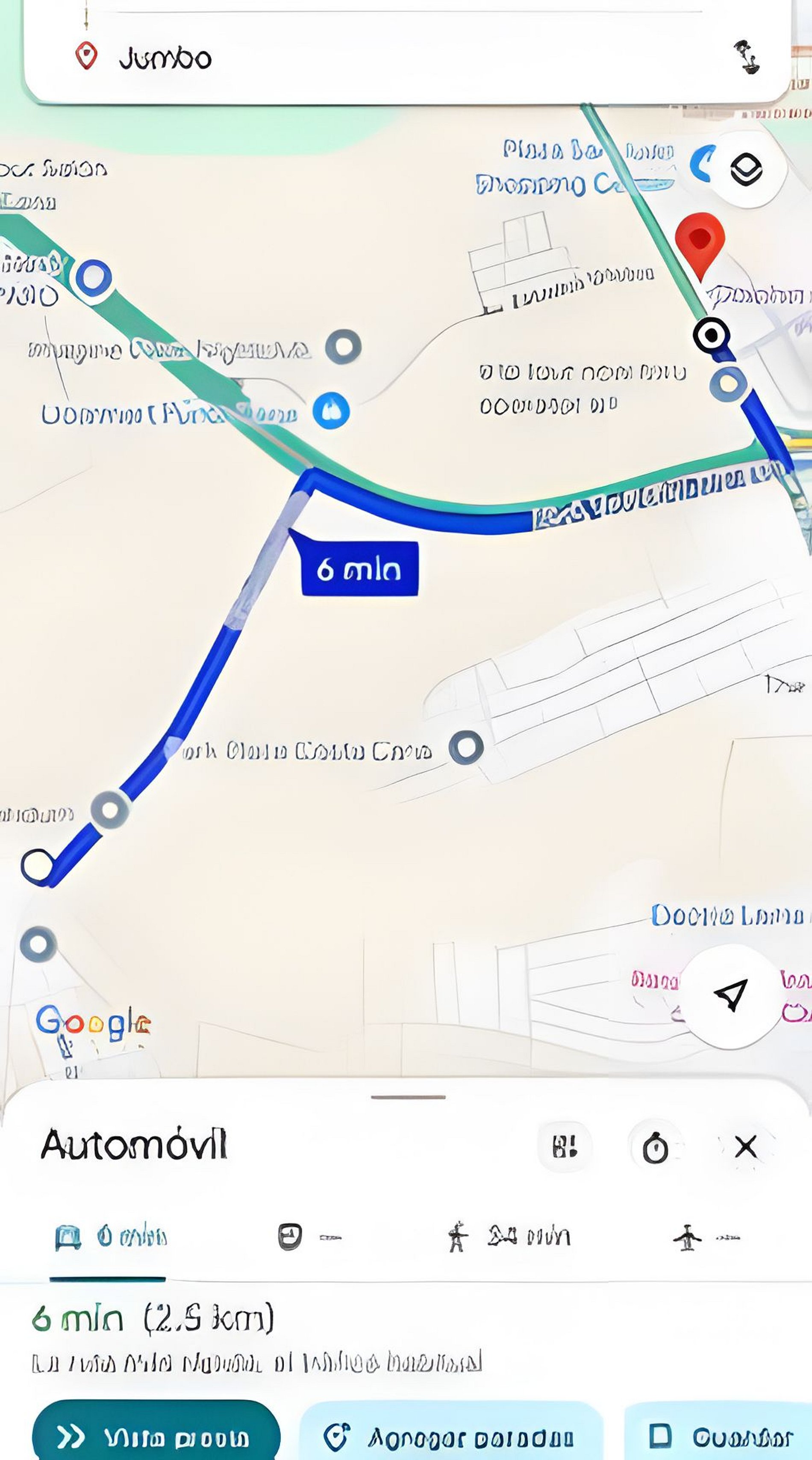Switch to the flight mode tab
This screenshot has height=1460, width=812.
click(x=706, y=1237)
